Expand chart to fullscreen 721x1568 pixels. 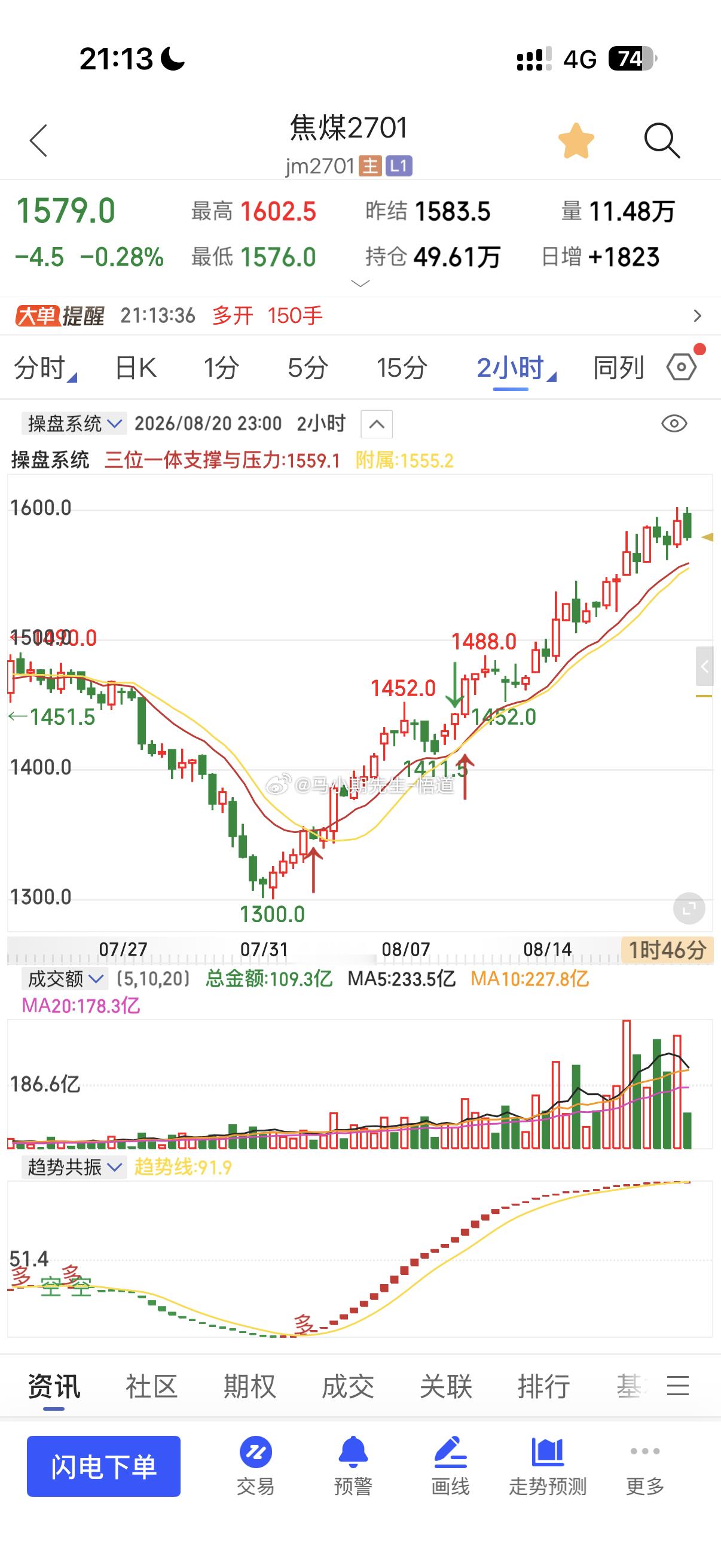689,909
